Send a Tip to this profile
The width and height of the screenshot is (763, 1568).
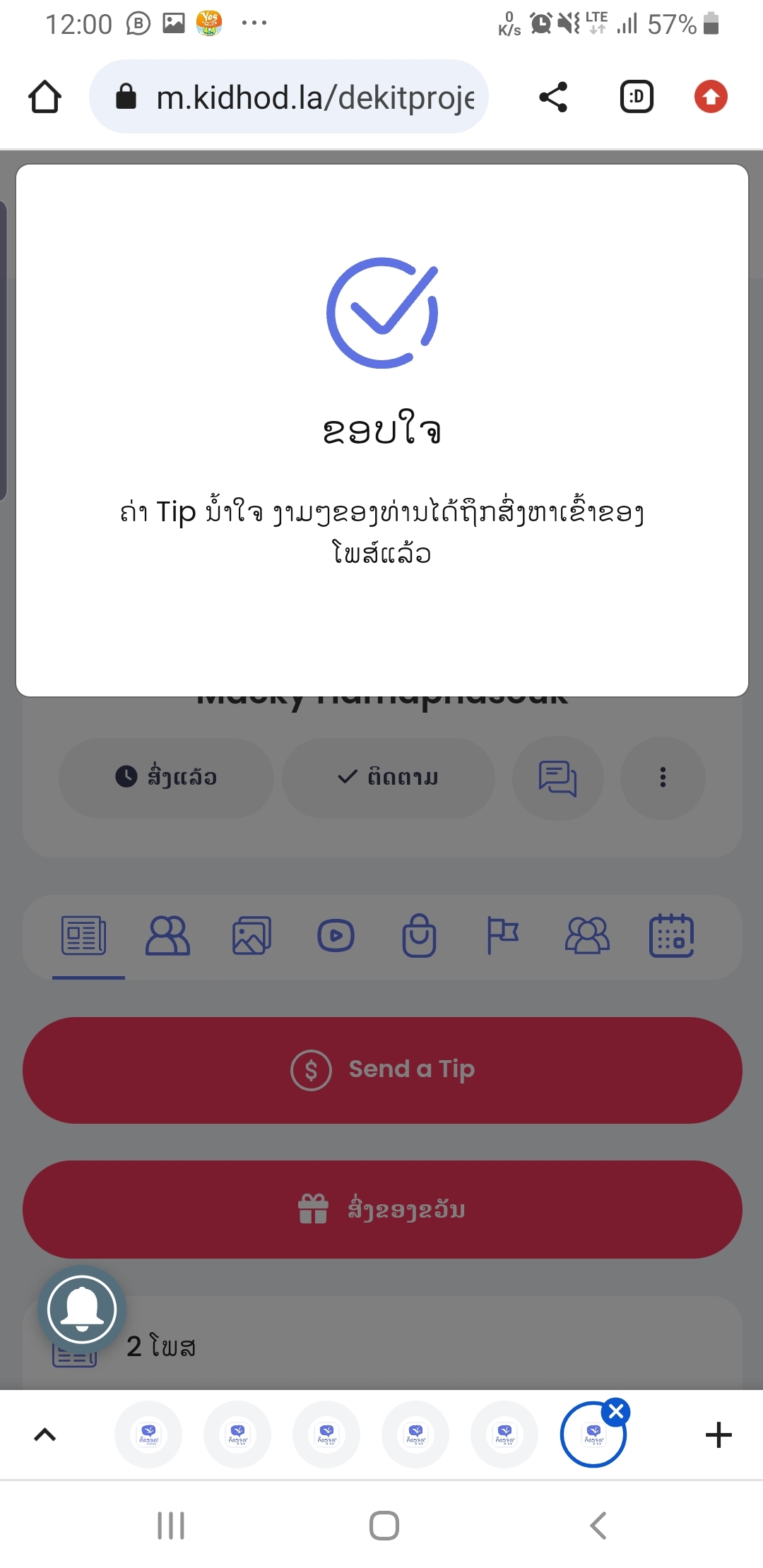point(382,1070)
